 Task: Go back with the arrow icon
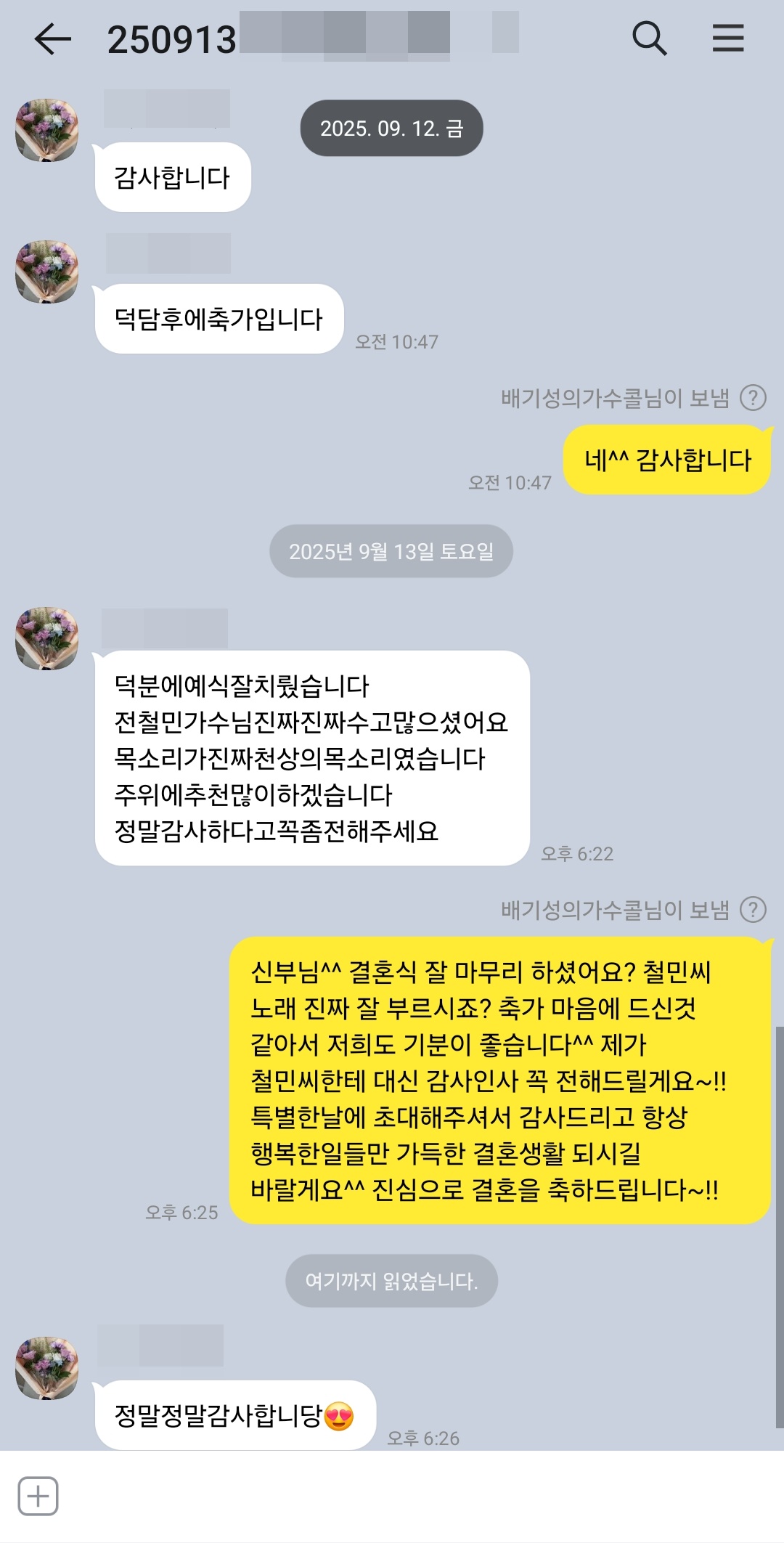pyautogui.click(x=52, y=38)
